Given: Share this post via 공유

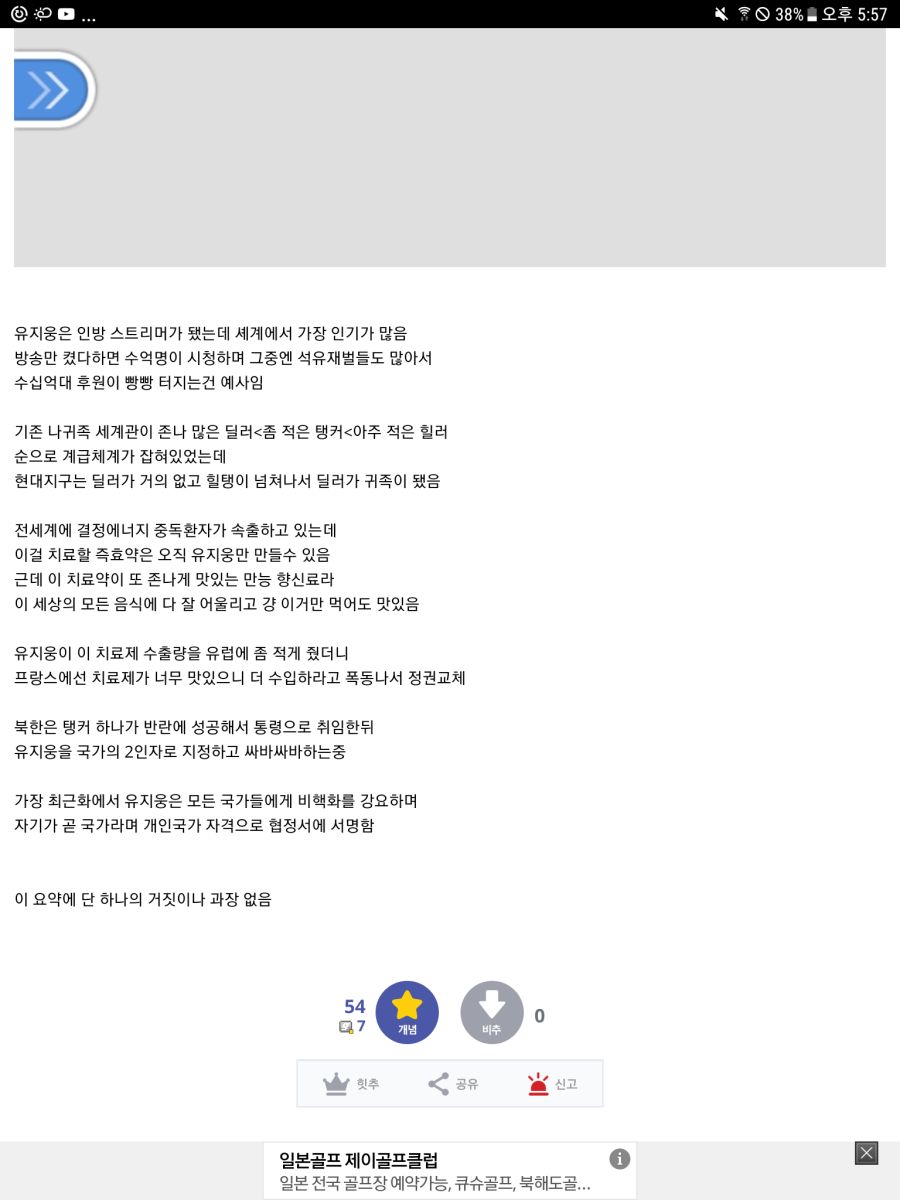Looking at the screenshot, I should (453, 1084).
